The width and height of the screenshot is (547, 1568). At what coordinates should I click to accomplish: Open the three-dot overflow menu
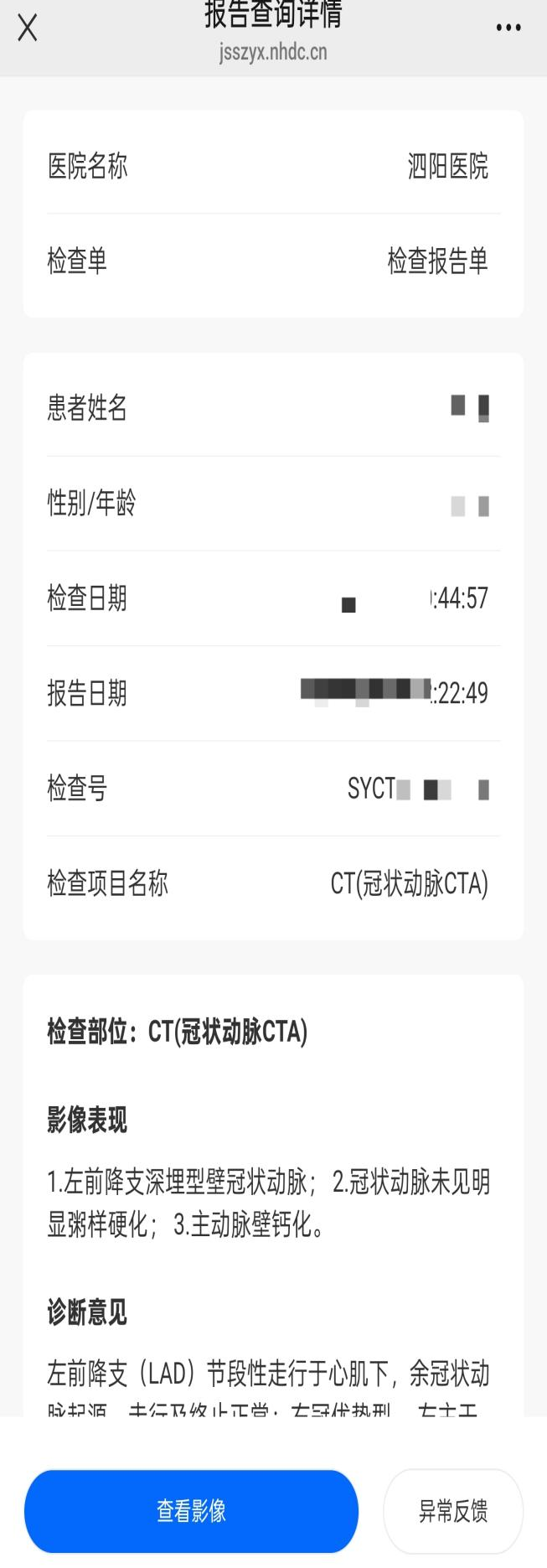click(508, 28)
